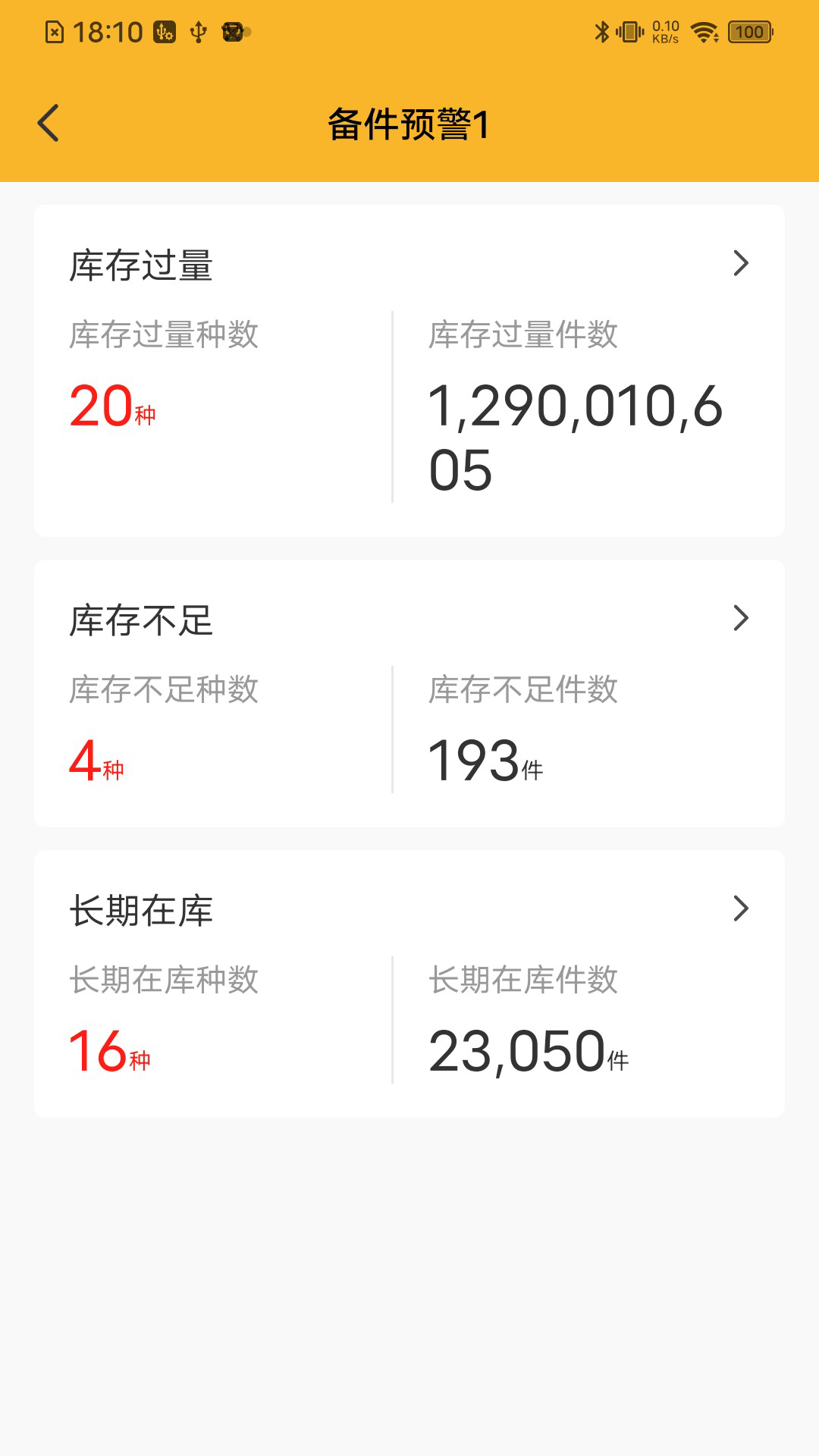Tap the Bluetooth icon in the status bar

click(x=603, y=30)
